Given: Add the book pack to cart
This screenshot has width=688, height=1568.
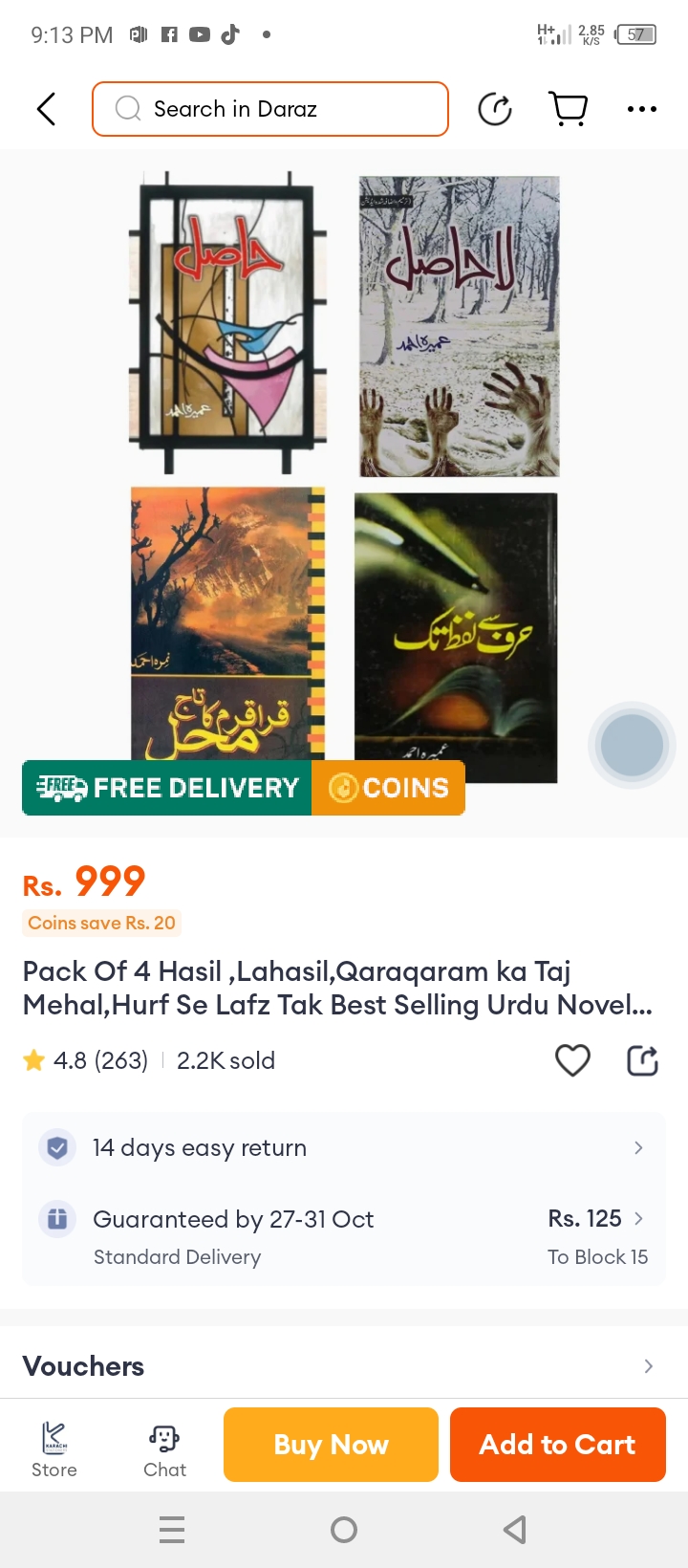Looking at the screenshot, I should tap(557, 1445).
